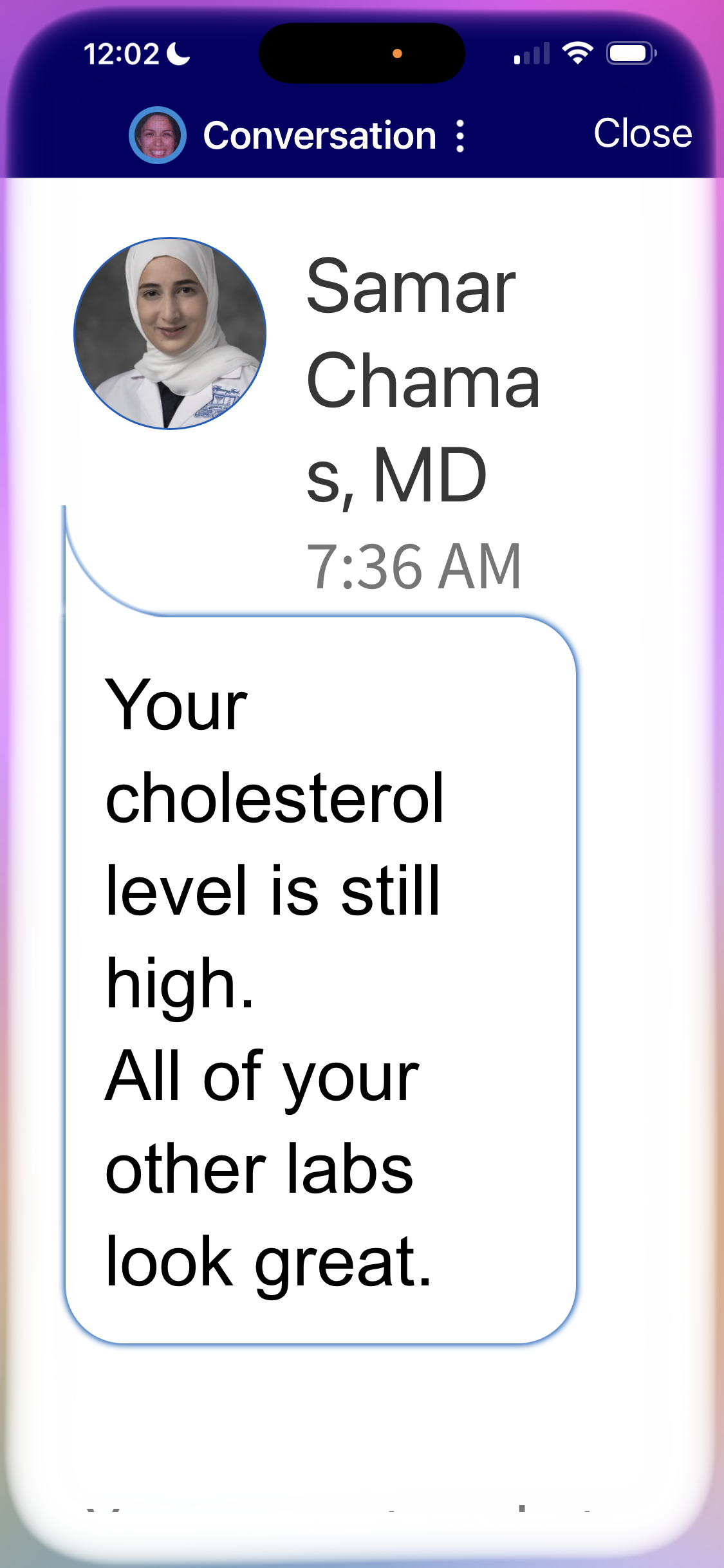View Samar Chamas, MD profile photo

(x=170, y=333)
